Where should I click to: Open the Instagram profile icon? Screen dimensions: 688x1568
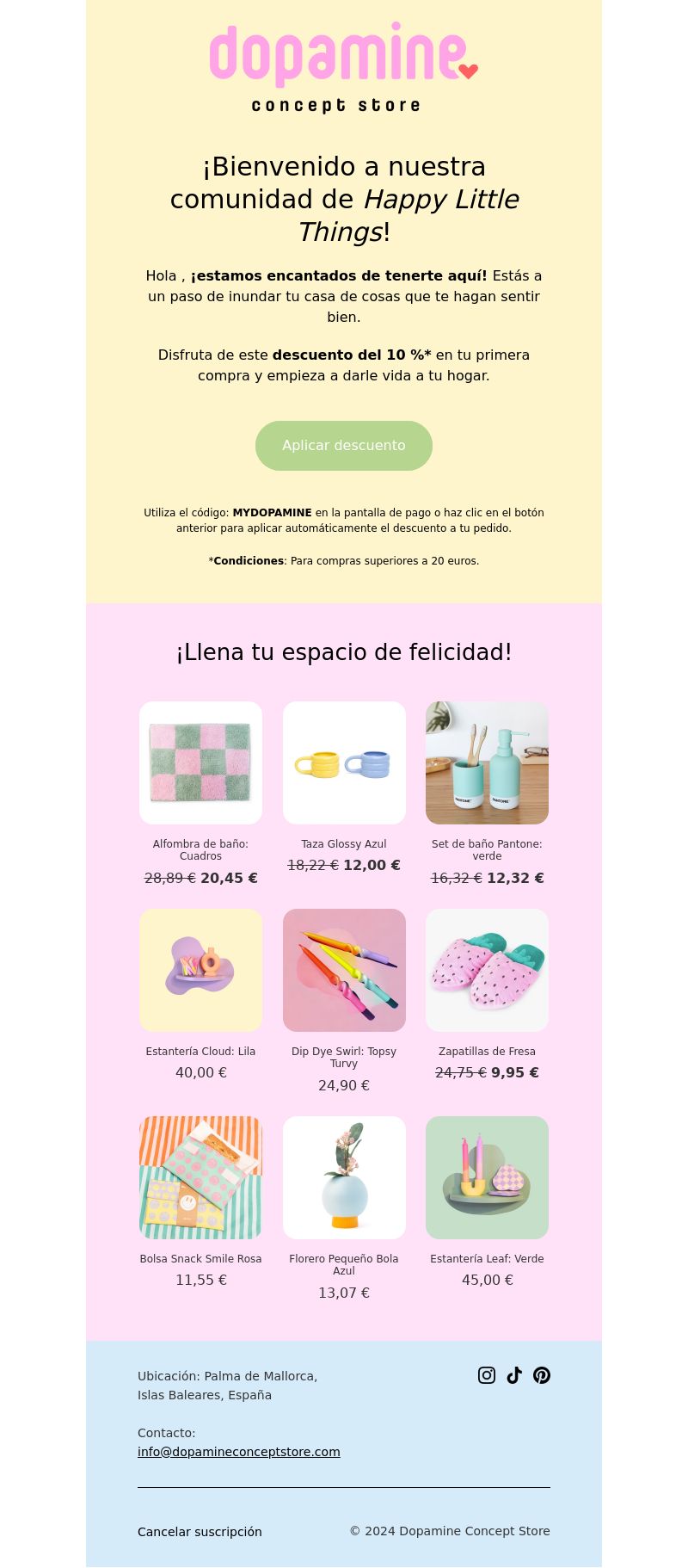tap(487, 1375)
